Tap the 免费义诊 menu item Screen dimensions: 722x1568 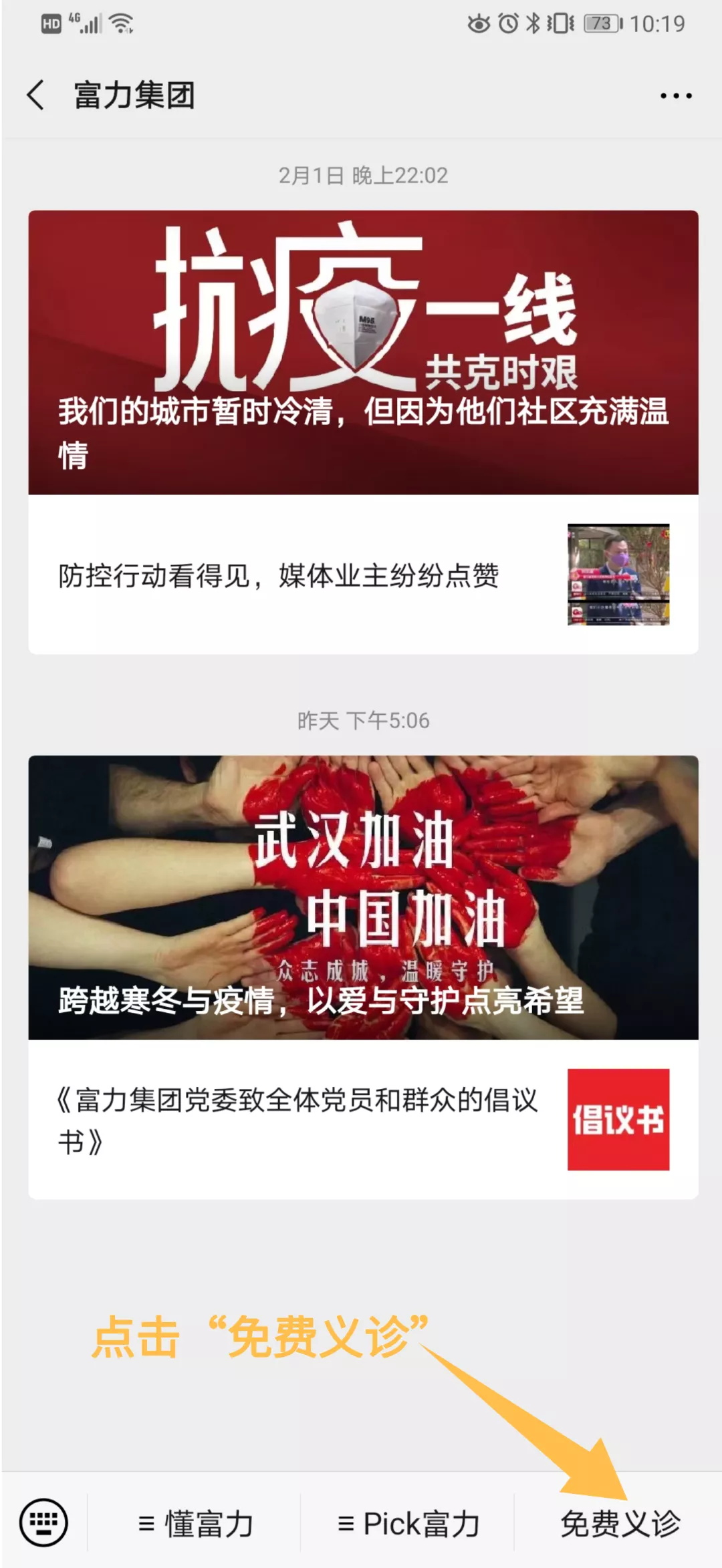620,1525
